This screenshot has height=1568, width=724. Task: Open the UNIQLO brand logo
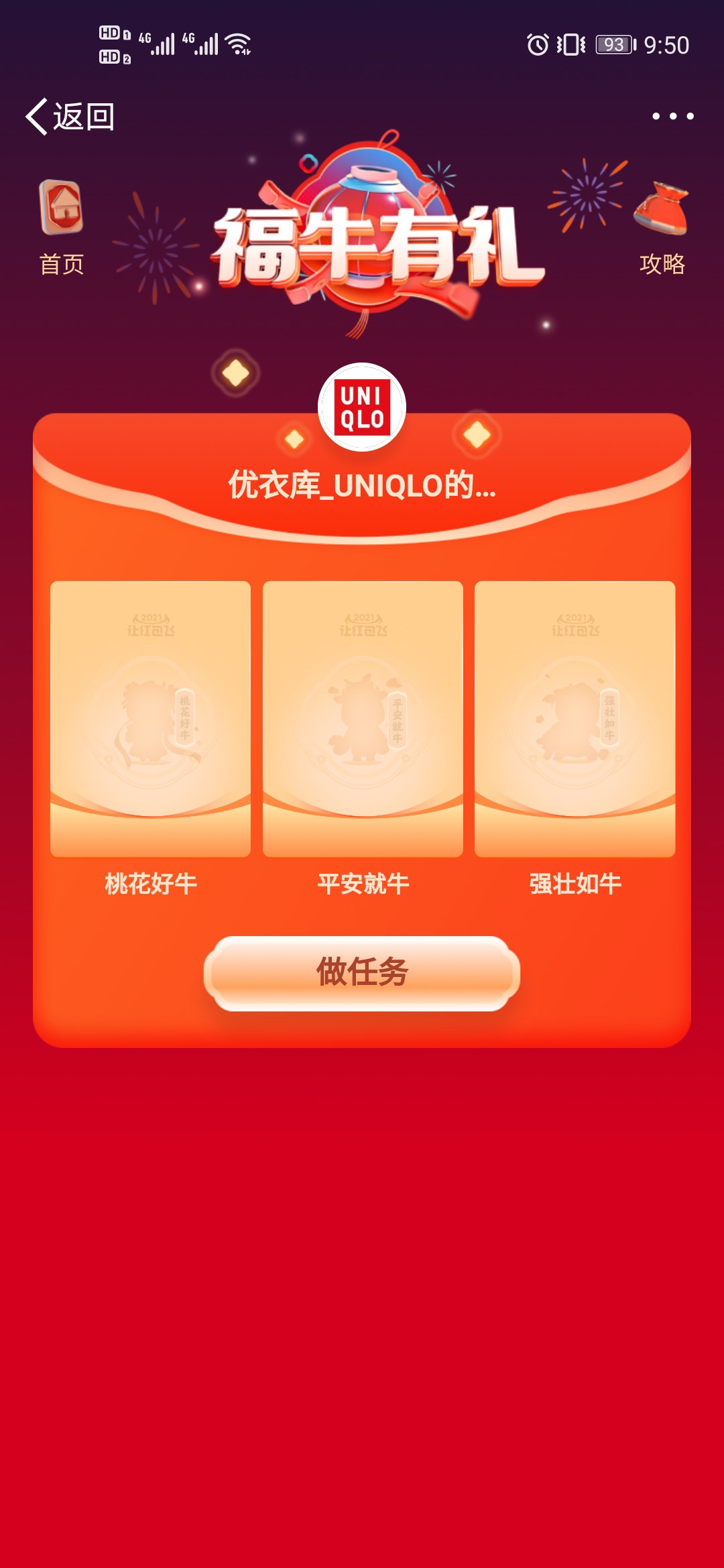pos(362,407)
